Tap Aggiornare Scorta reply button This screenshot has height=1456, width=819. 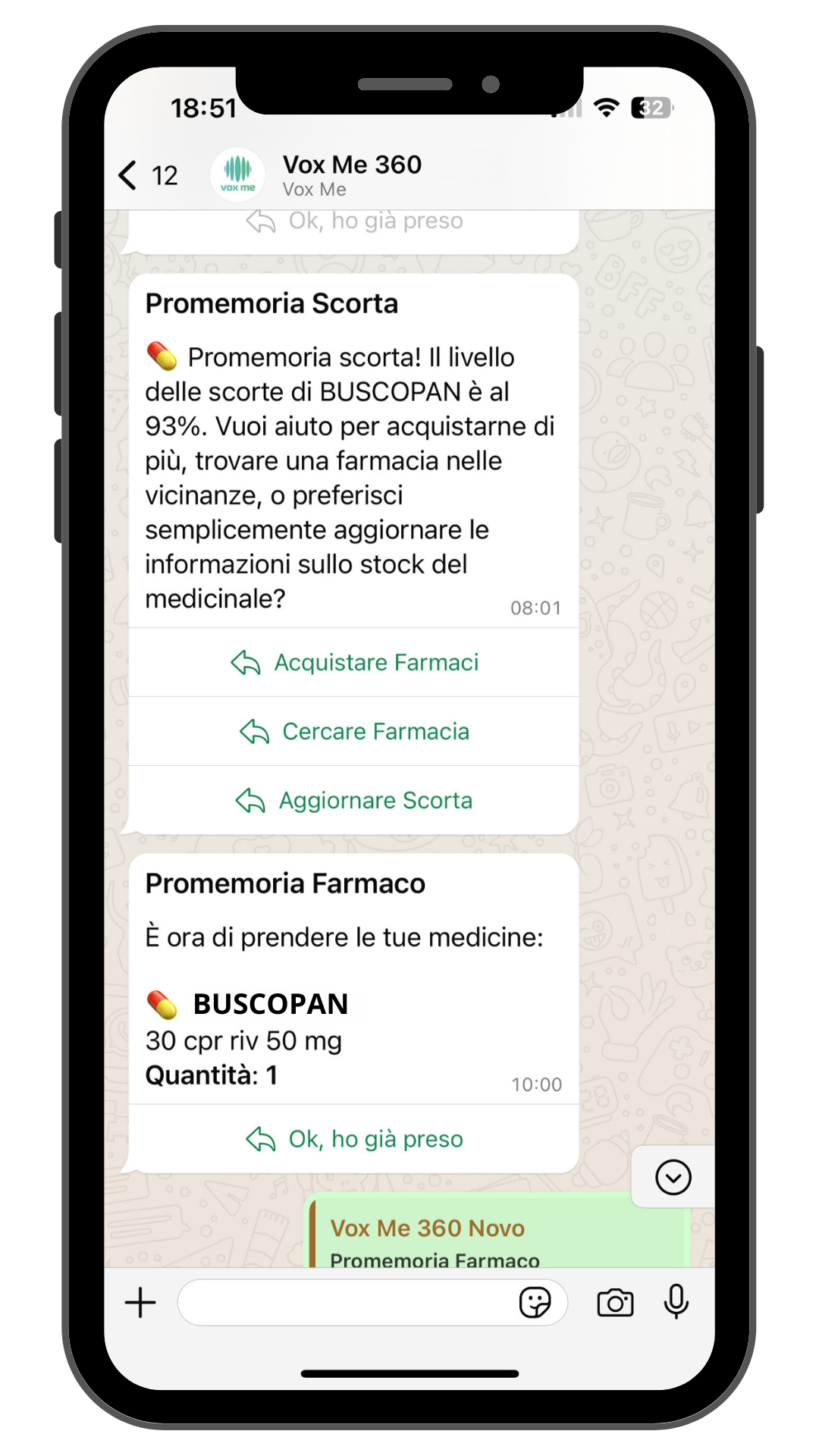[x=354, y=800]
